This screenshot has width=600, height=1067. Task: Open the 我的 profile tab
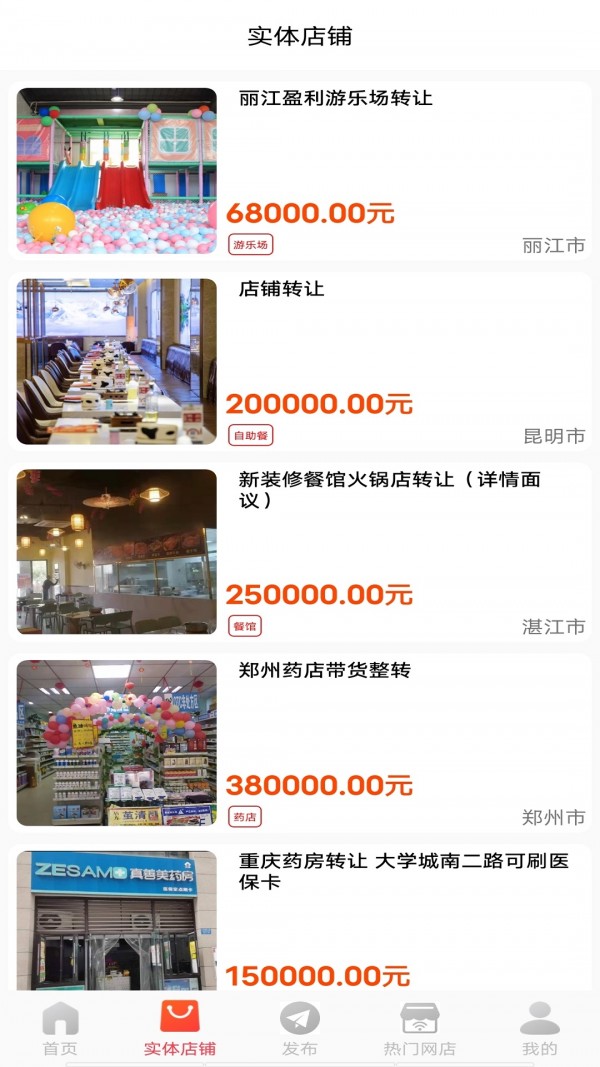point(540,1028)
